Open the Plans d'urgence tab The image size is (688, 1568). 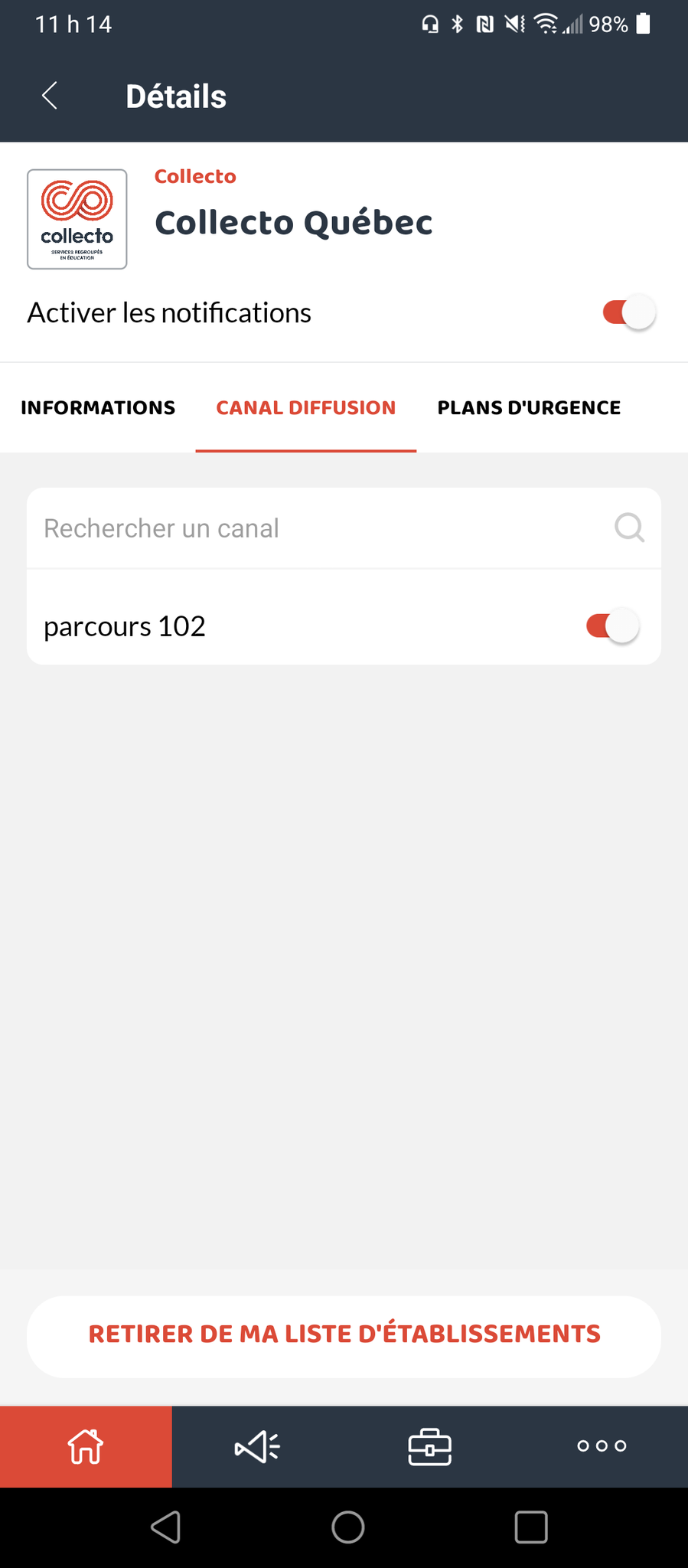pos(529,407)
